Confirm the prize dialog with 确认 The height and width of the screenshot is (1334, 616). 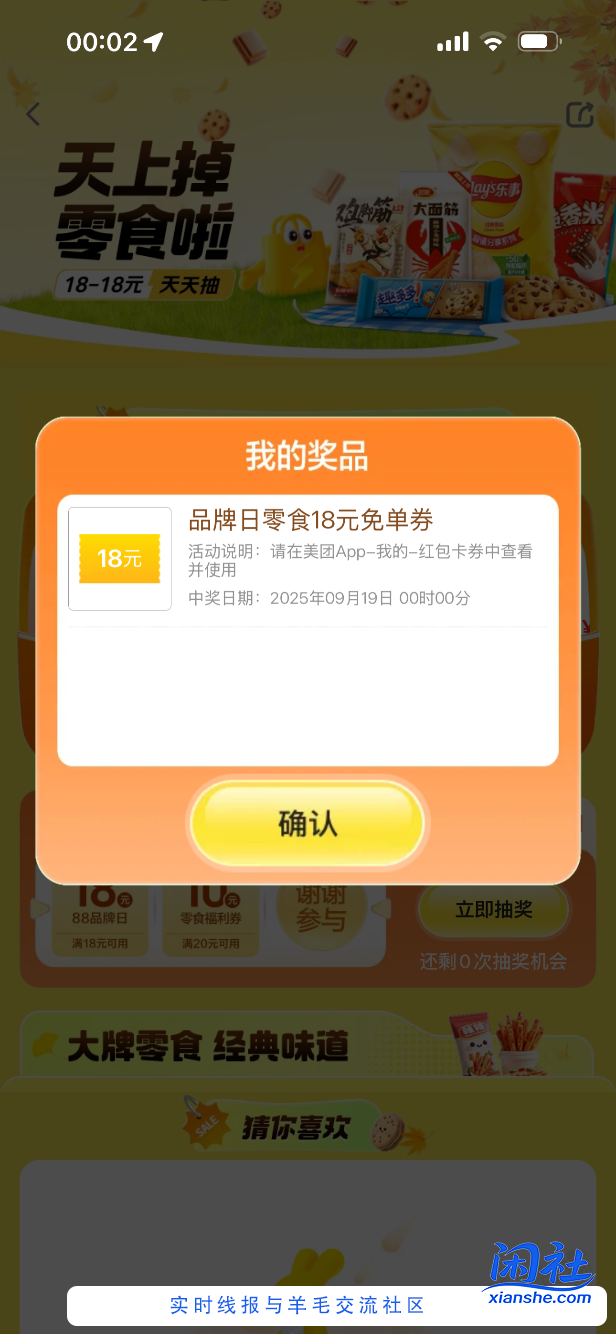[307, 823]
